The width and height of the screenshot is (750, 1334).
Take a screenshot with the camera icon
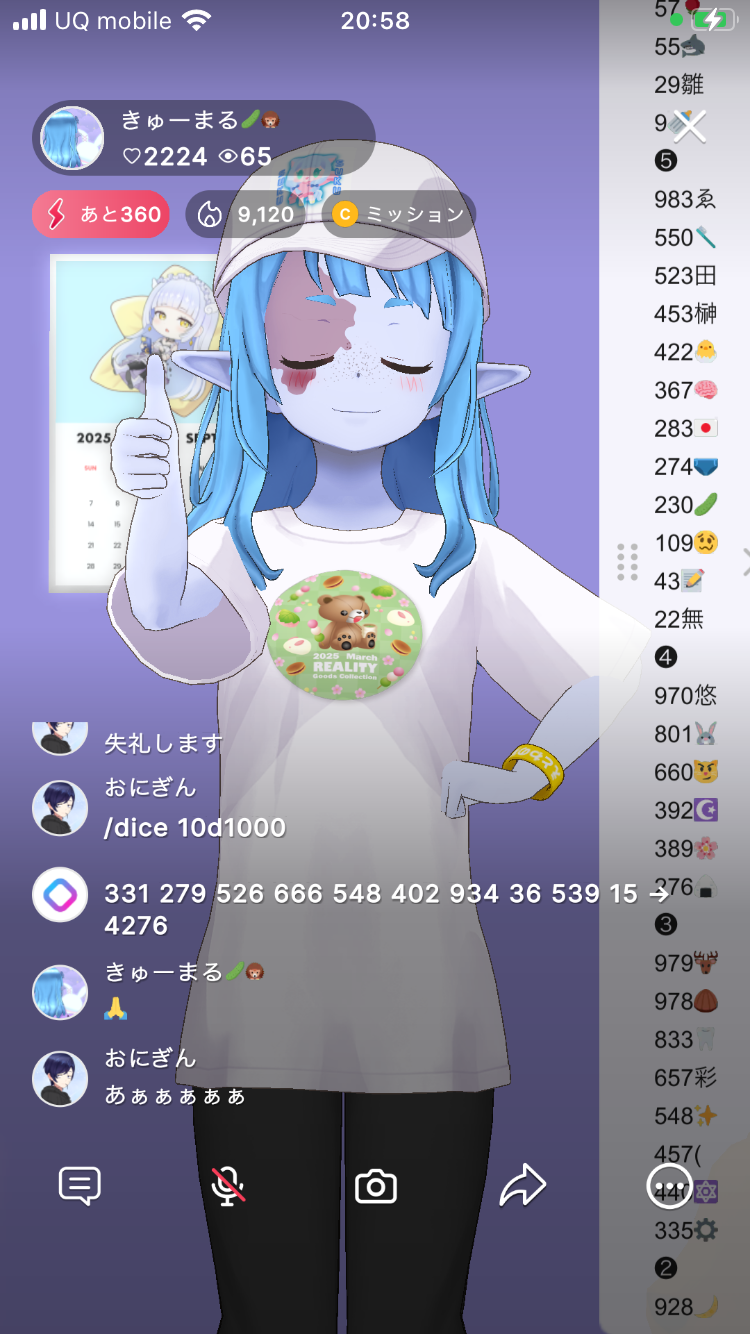pyautogui.click(x=376, y=1186)
